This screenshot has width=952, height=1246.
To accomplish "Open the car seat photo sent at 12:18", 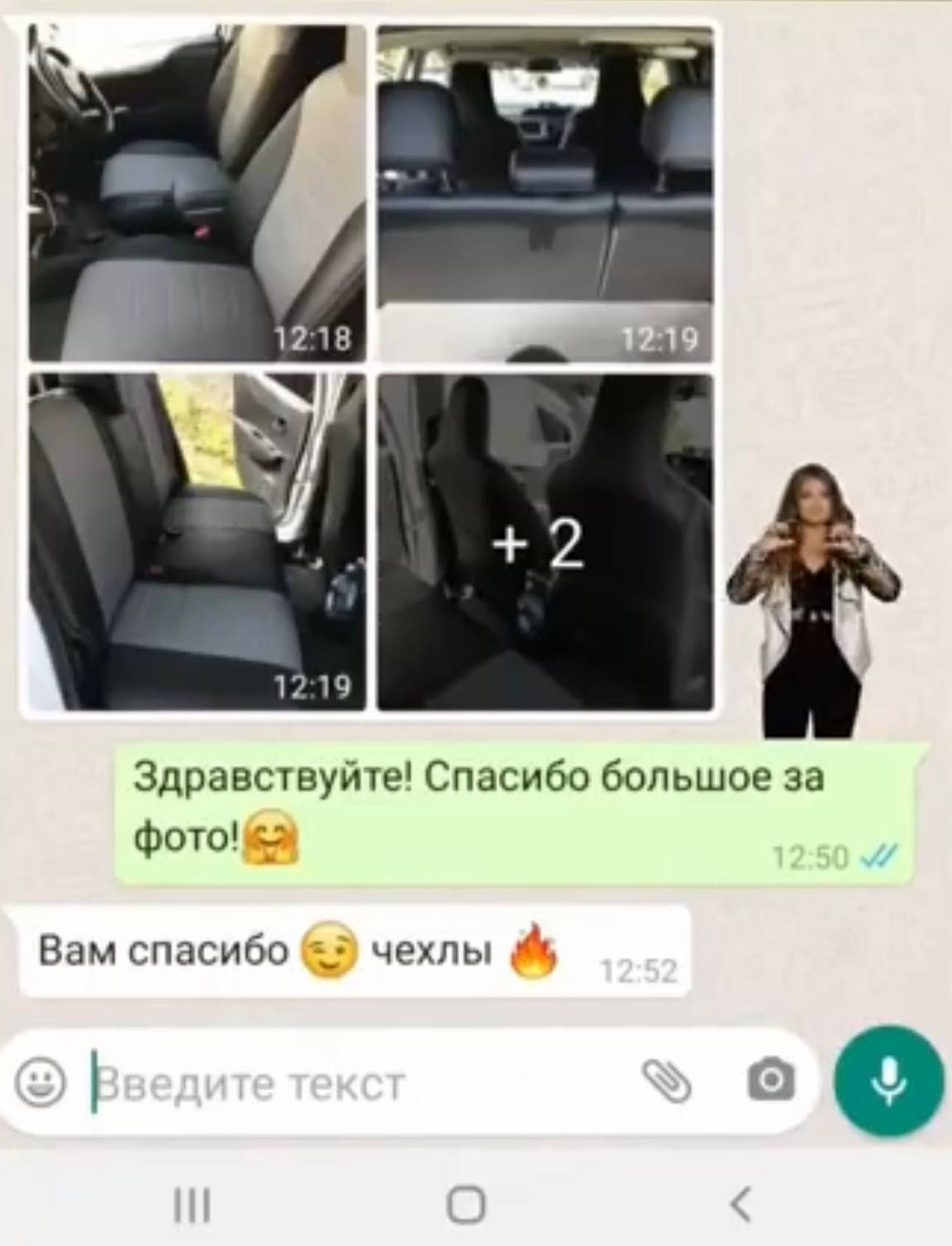I will pos(197,193).
